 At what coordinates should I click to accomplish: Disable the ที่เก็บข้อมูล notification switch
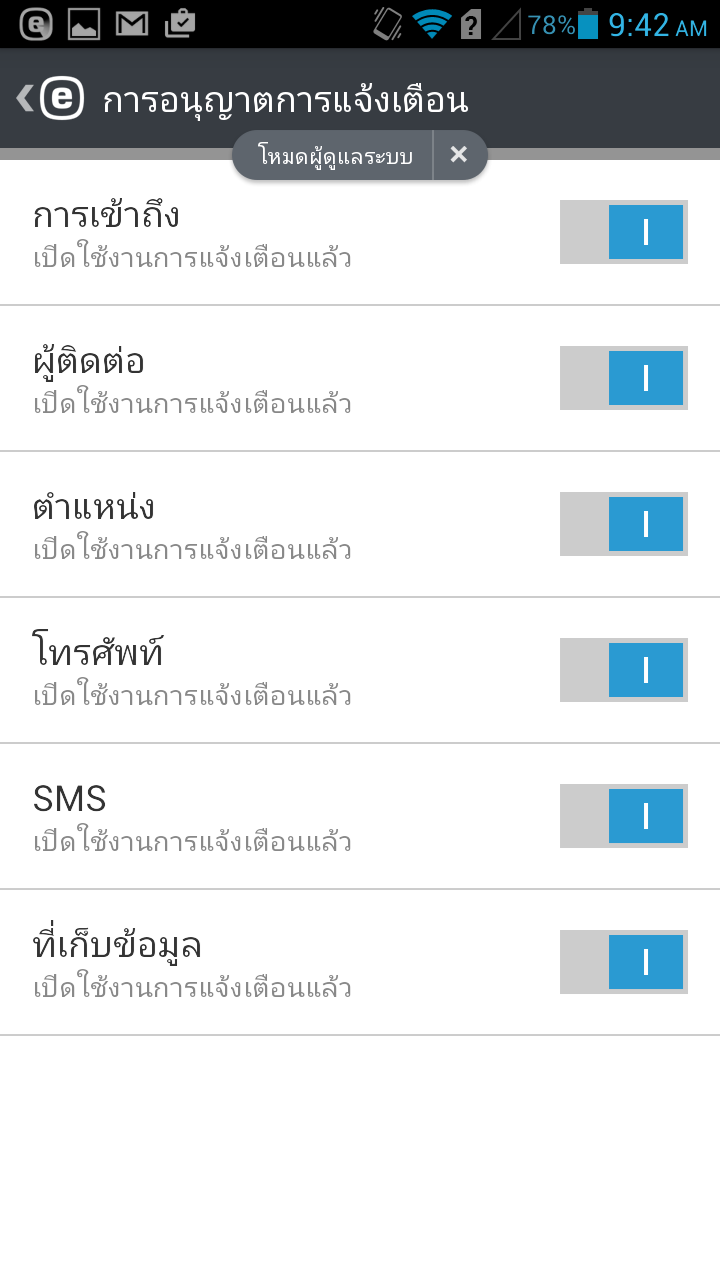tap(624, 962)
